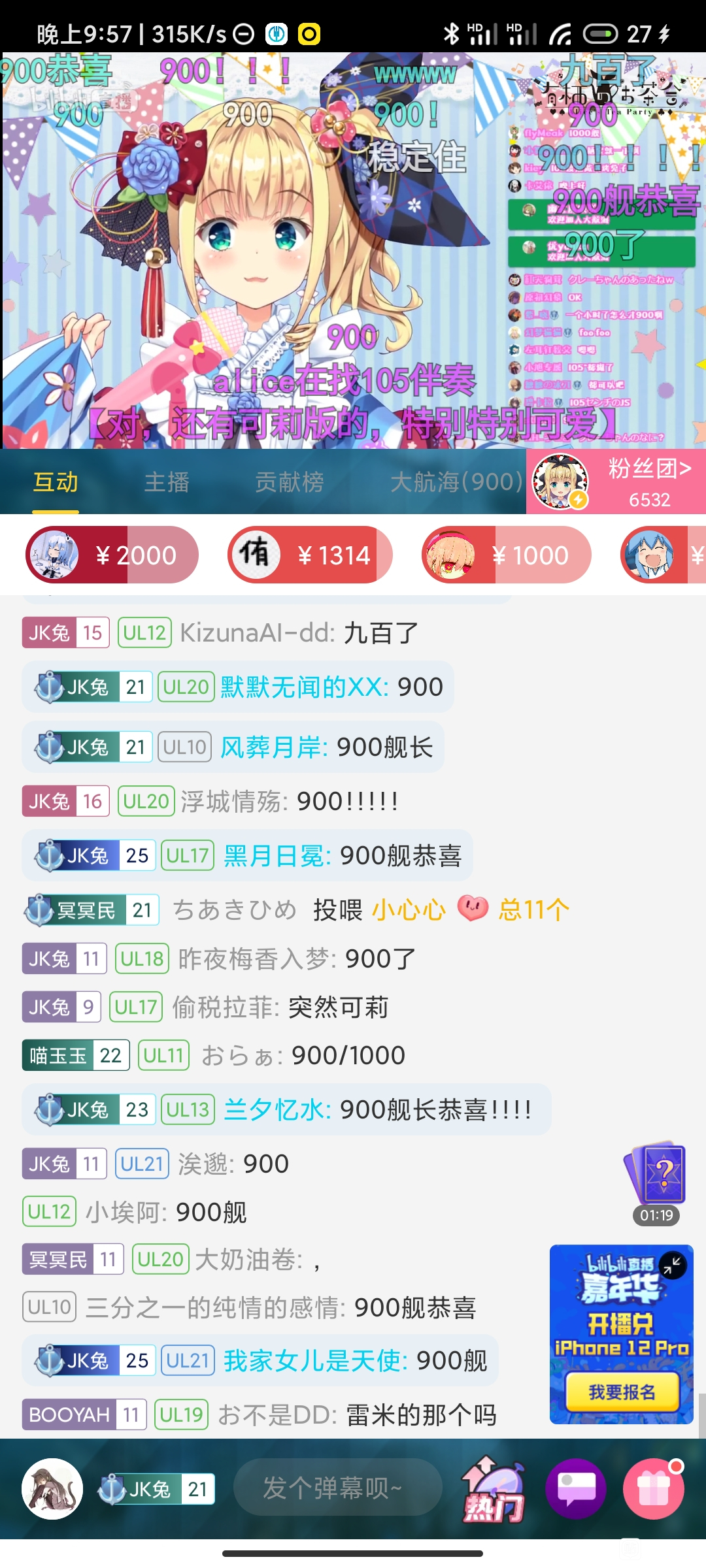The height and width of the screenshot is (1568, 706).
Task: Open the mystery card with 01:19 timer
Action: pos(656,1176)
